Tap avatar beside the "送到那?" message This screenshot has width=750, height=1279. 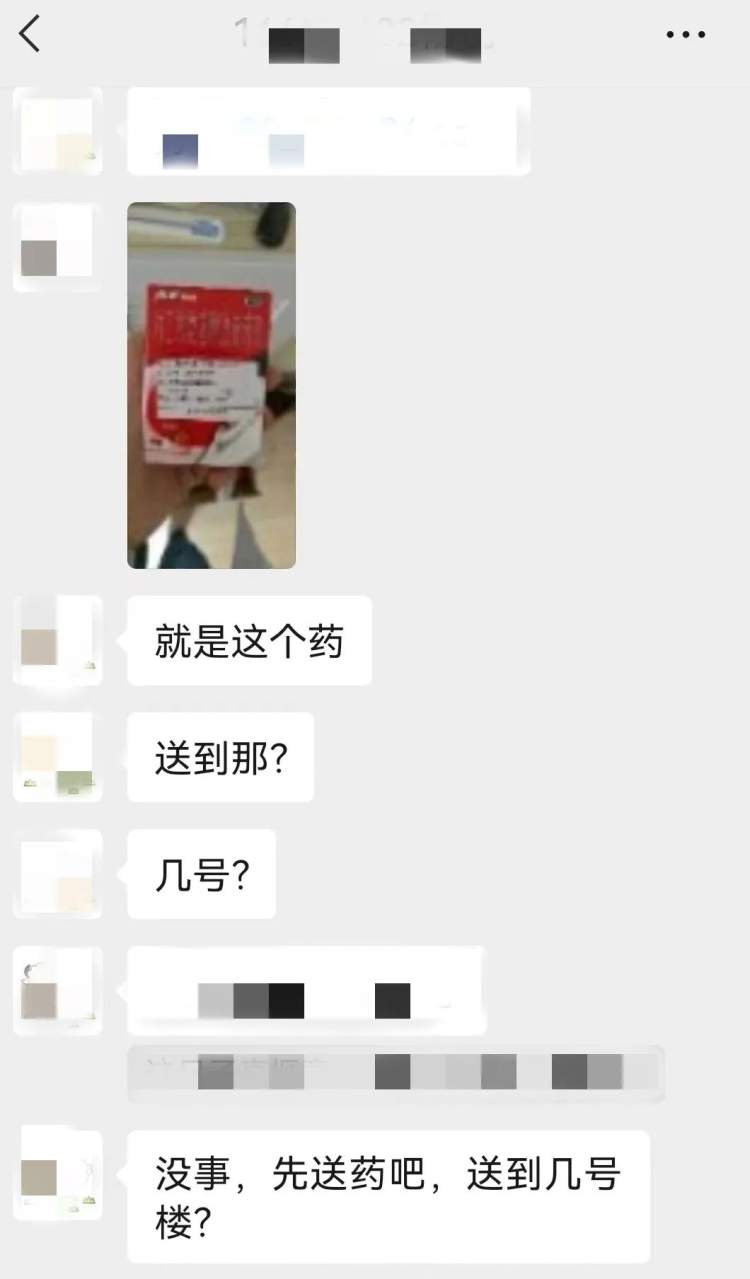(57, 757)
